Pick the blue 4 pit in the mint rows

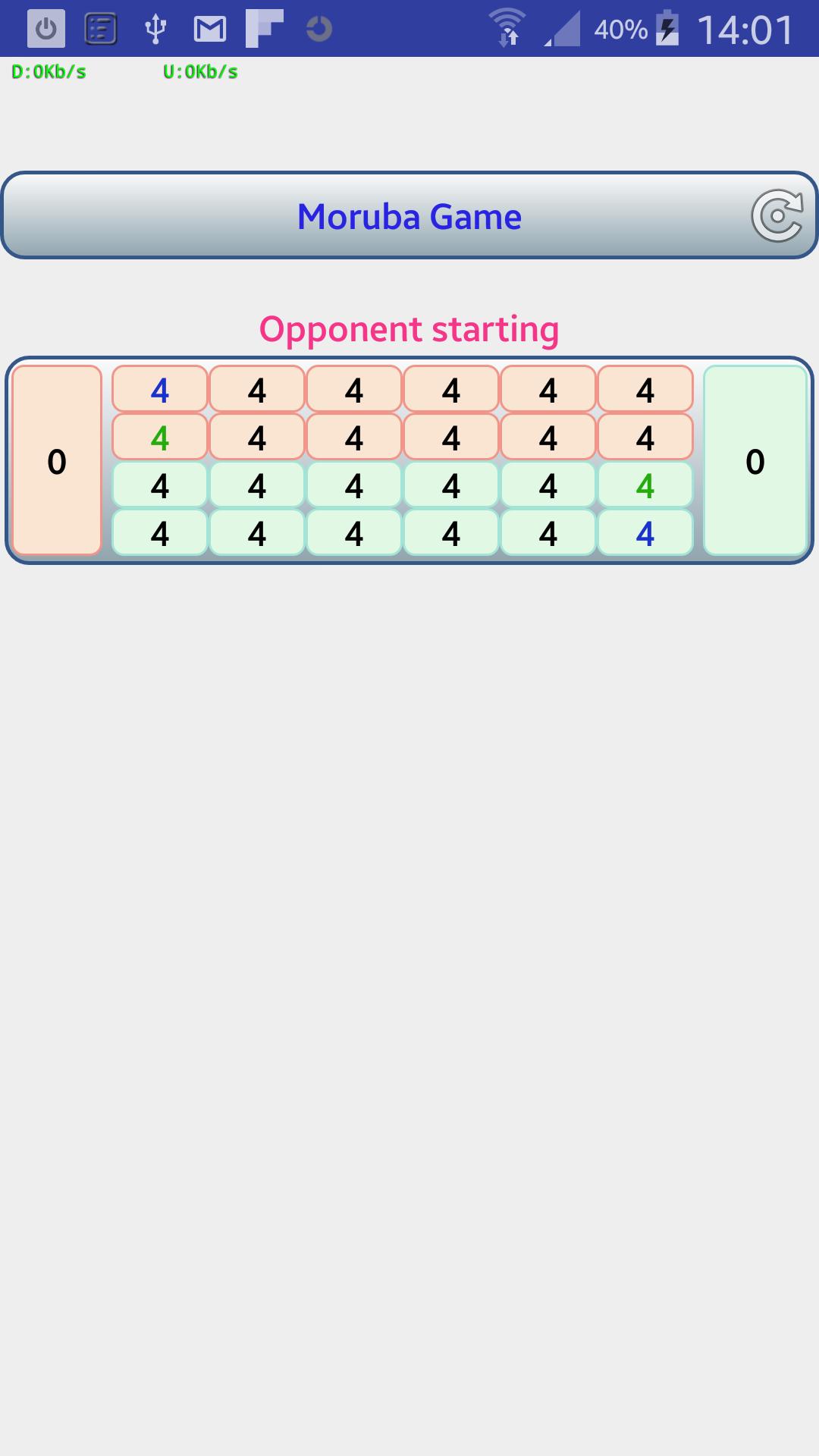pos(645,533)
